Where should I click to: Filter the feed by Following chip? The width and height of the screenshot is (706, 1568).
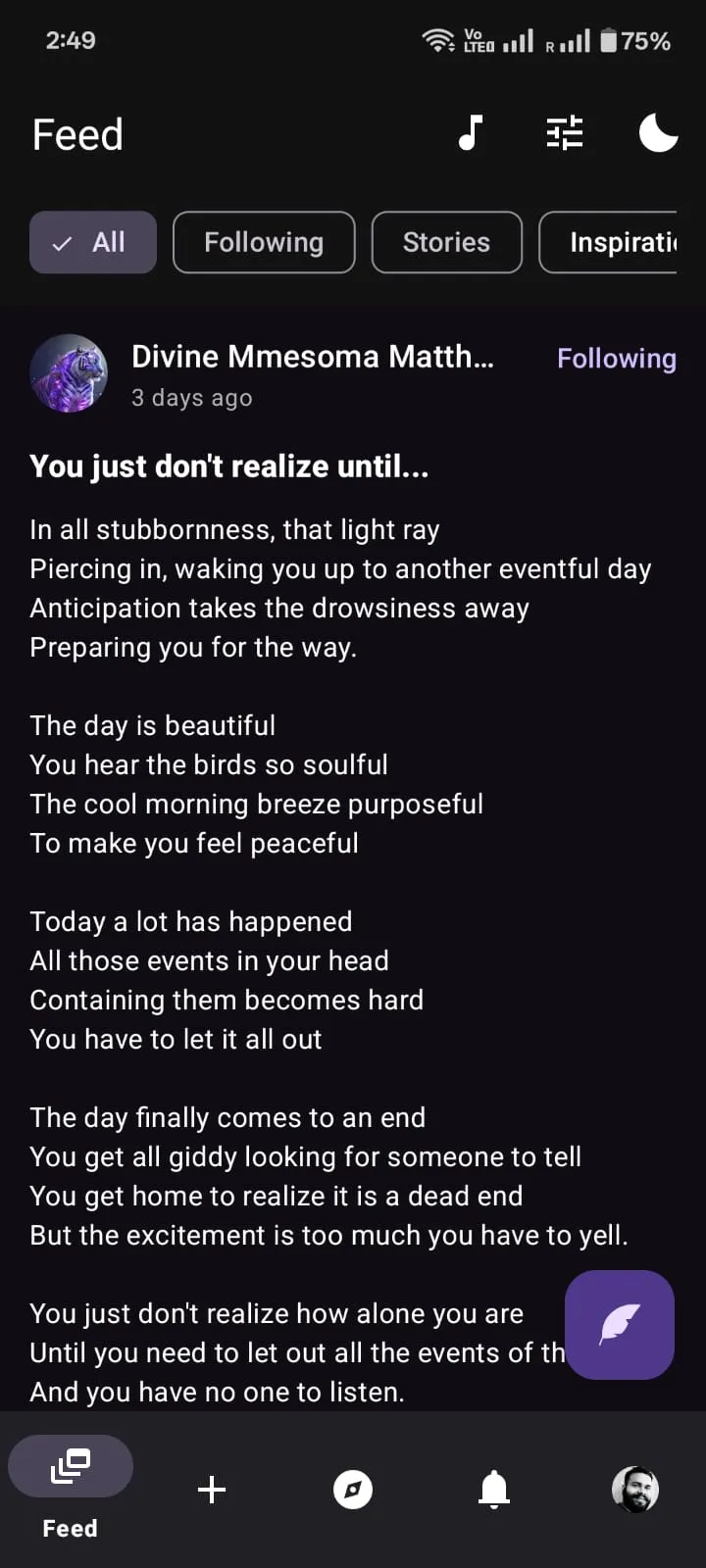(264, 242)
